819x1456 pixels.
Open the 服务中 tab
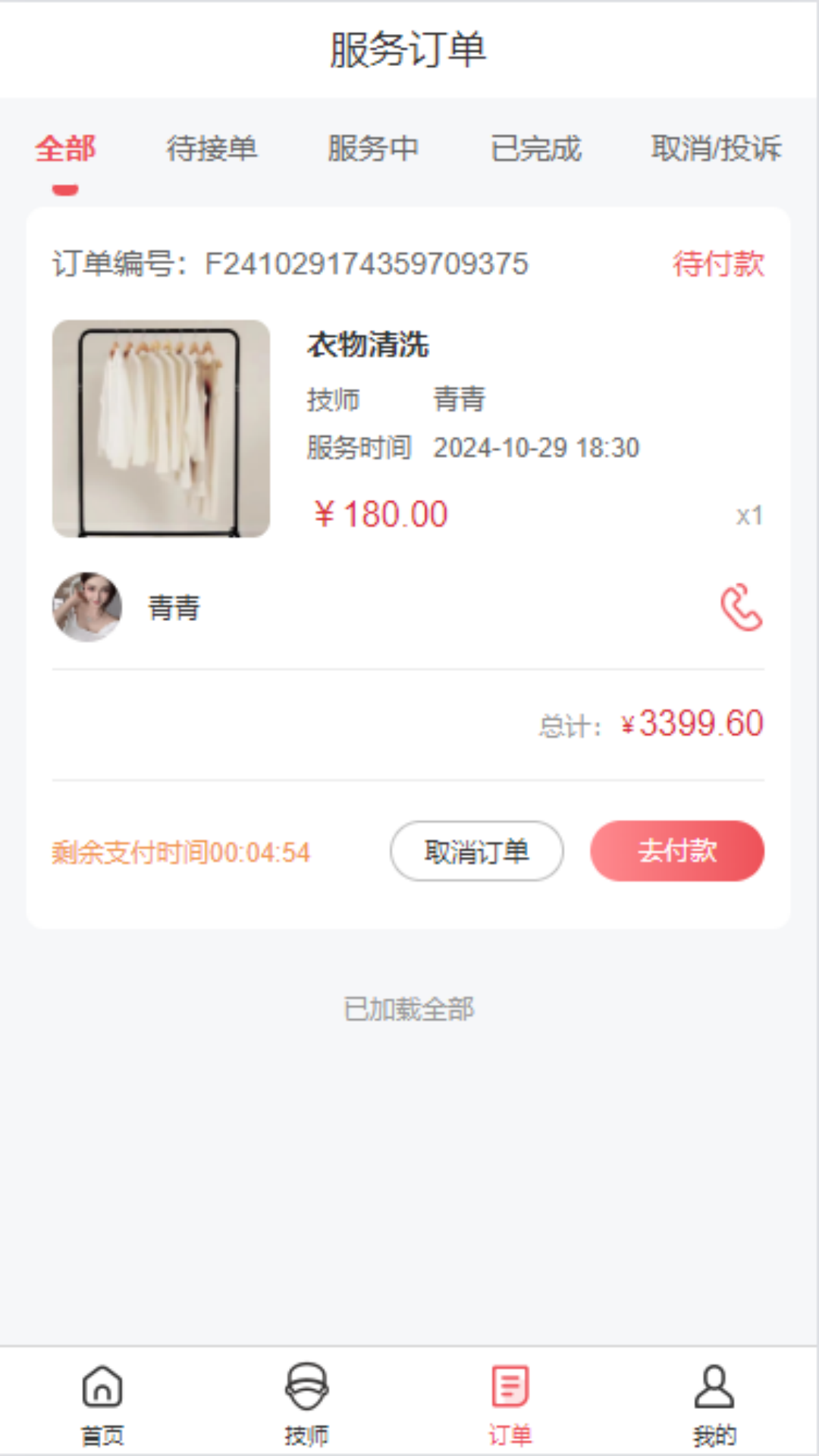pos(375,149)
